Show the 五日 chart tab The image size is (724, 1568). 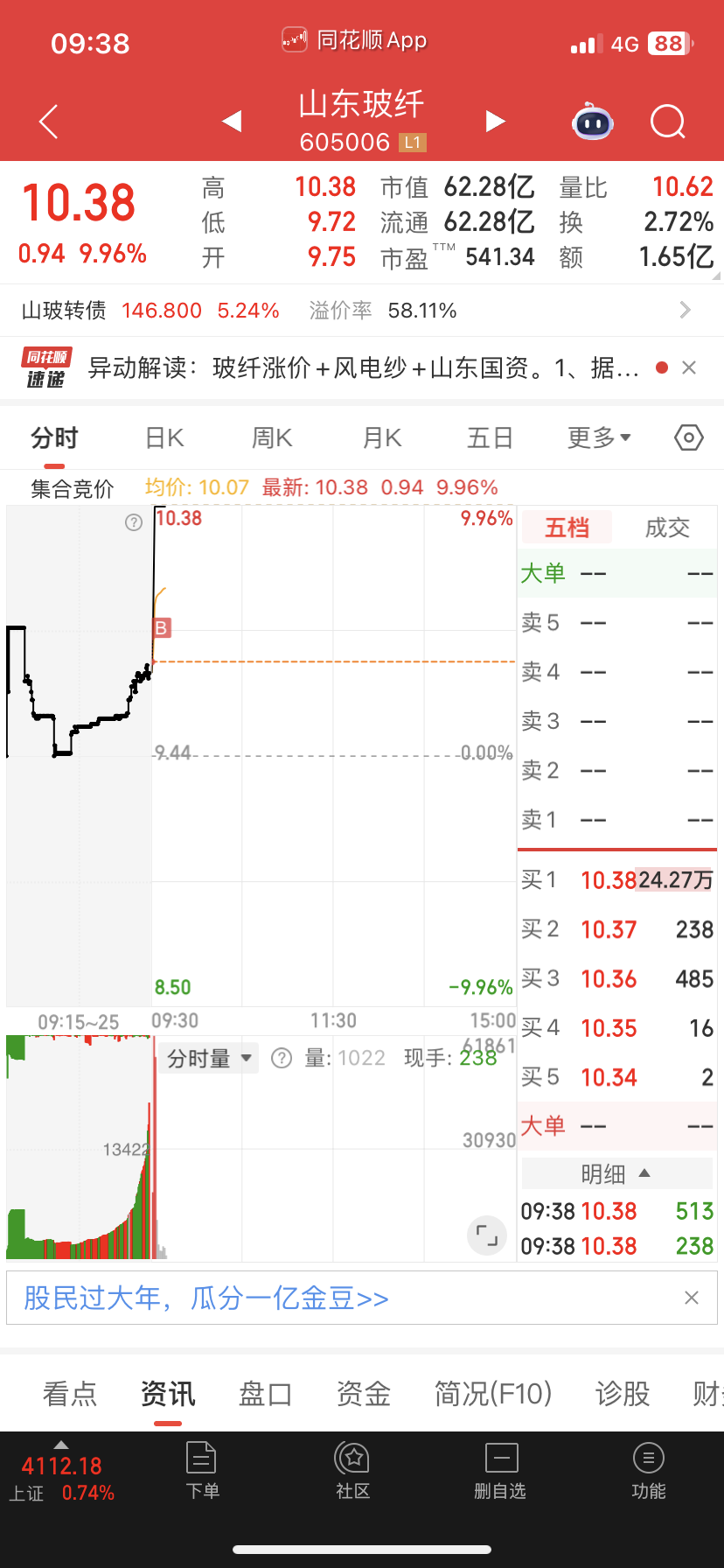tap(490, 437)
